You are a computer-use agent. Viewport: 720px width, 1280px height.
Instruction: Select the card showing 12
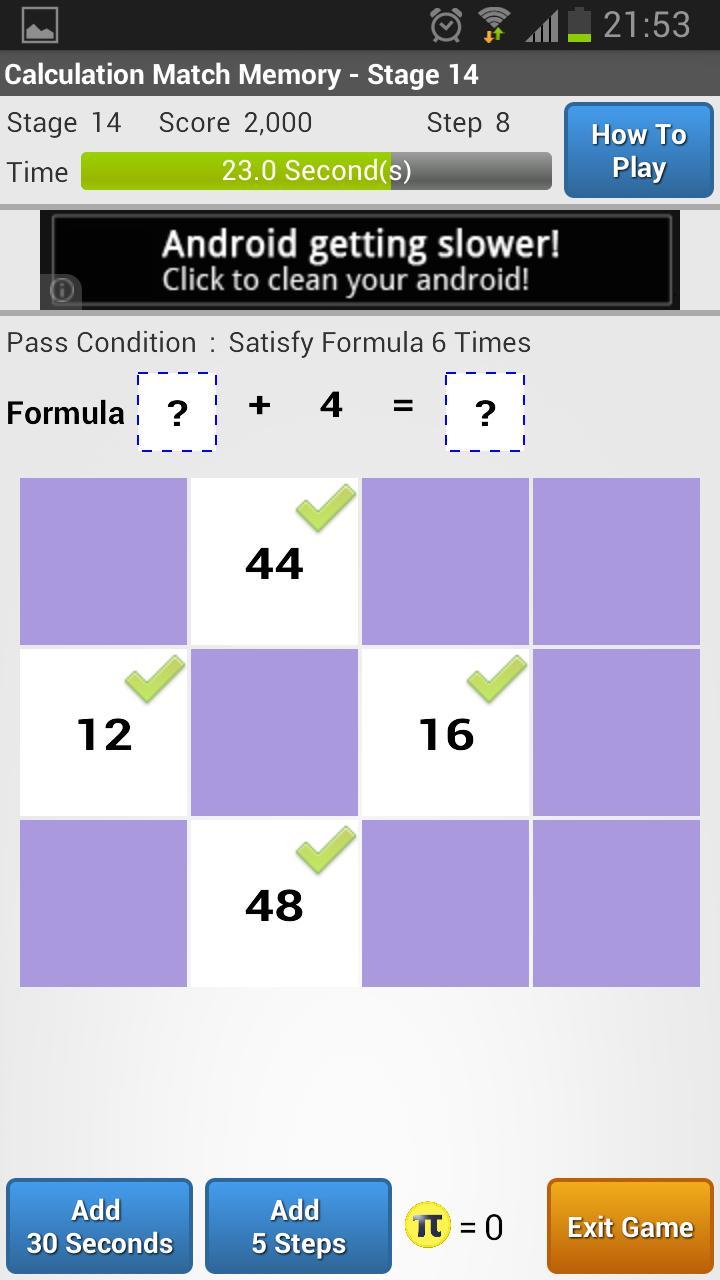point(103,732)
